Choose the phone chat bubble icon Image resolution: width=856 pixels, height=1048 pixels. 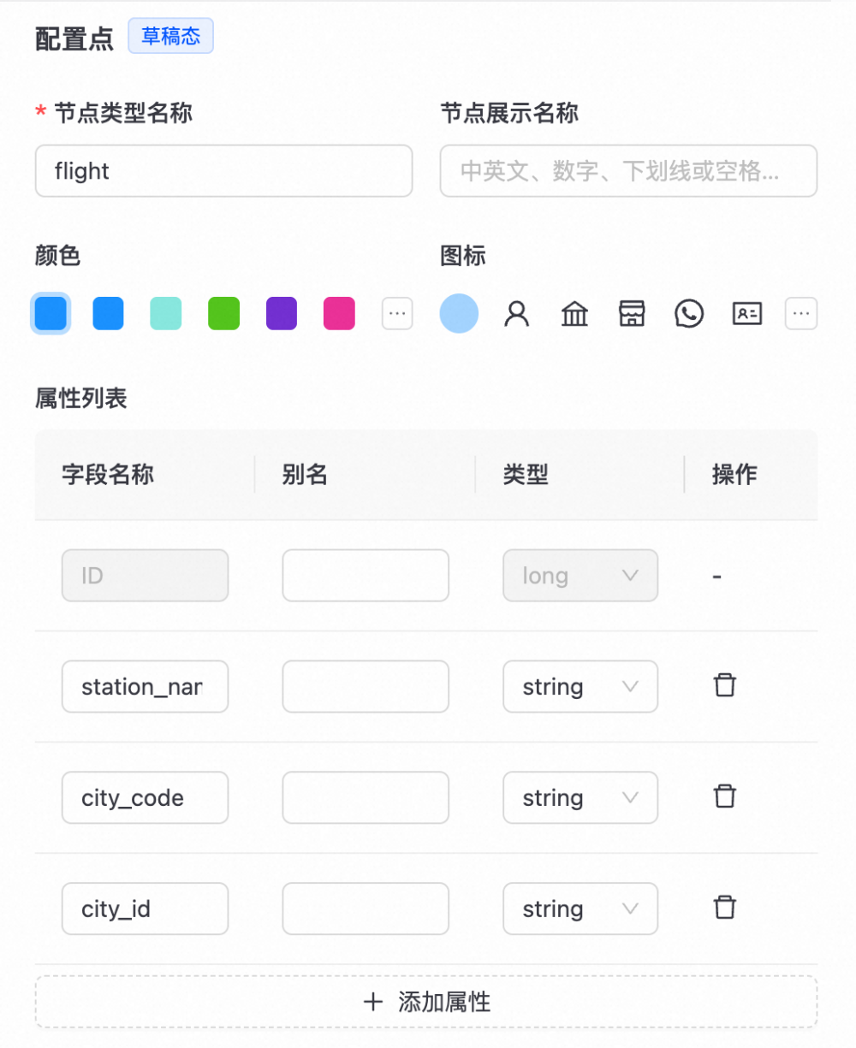tap(689, 314)
